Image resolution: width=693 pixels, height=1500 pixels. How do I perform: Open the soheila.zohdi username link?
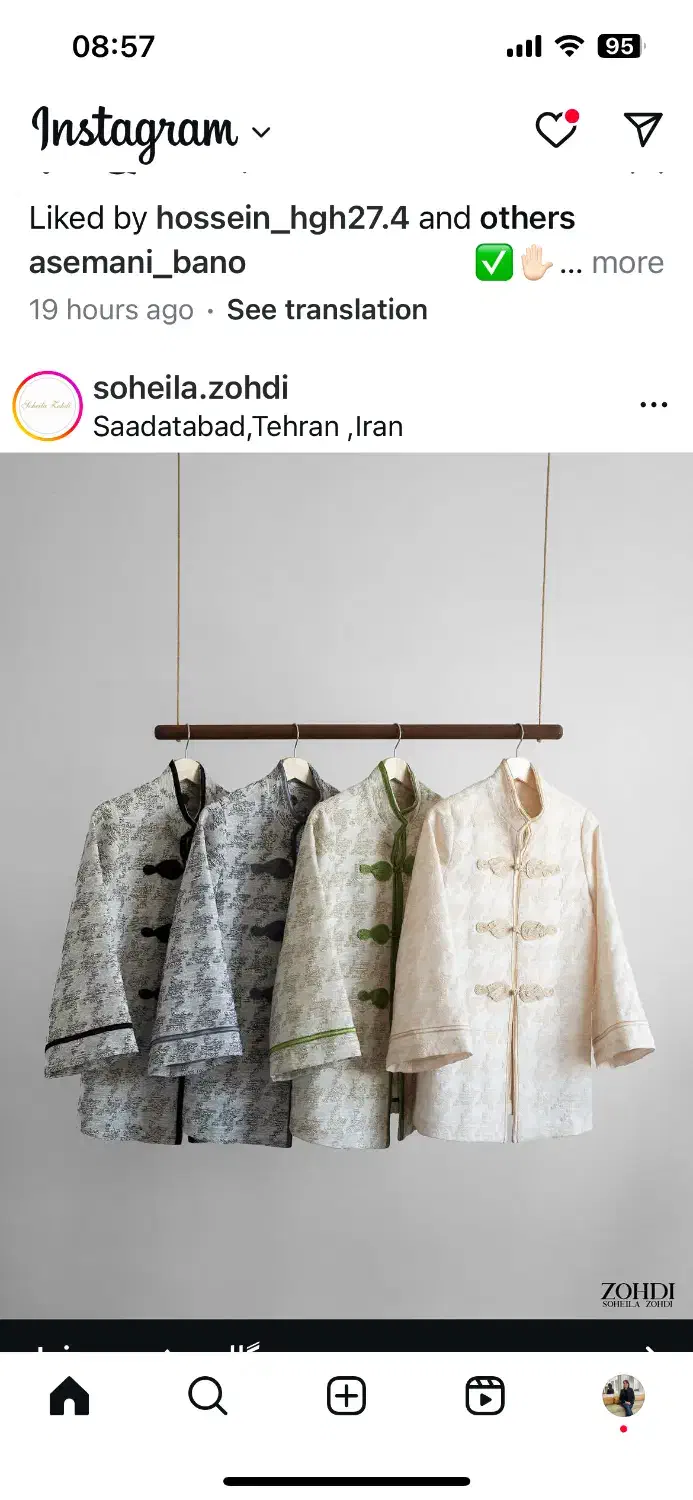coord(191,389)
